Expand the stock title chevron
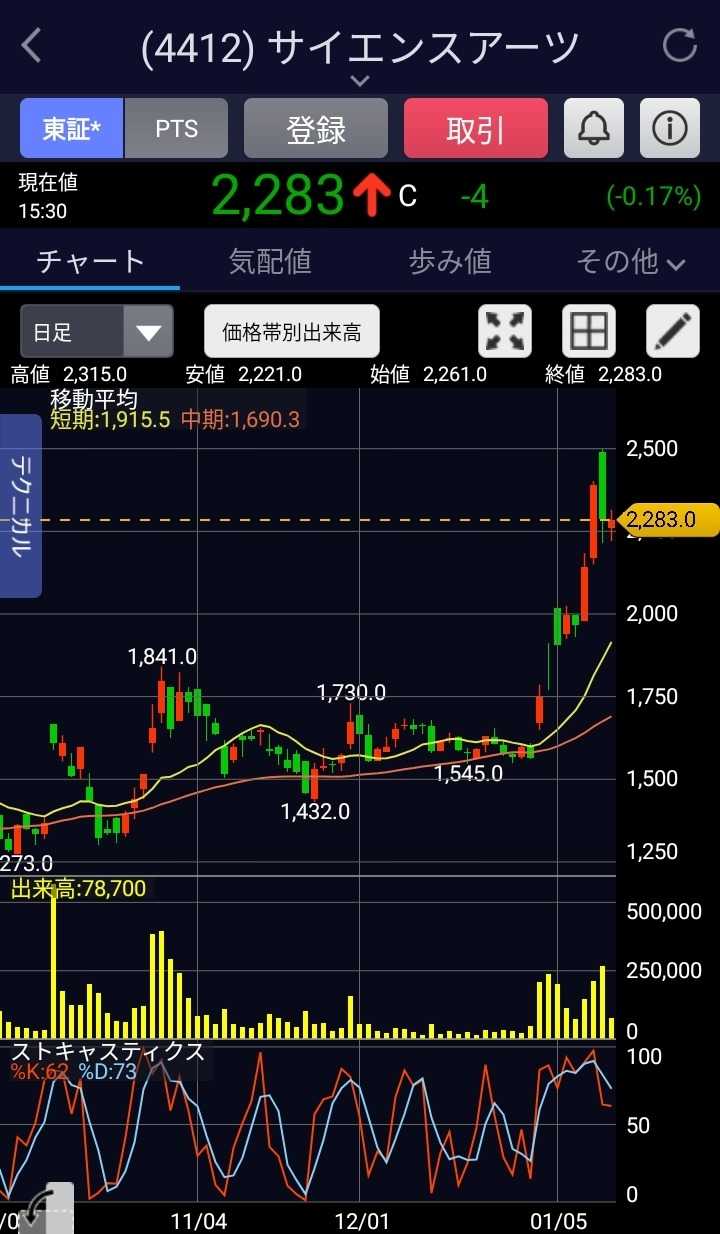 (360, 80)
